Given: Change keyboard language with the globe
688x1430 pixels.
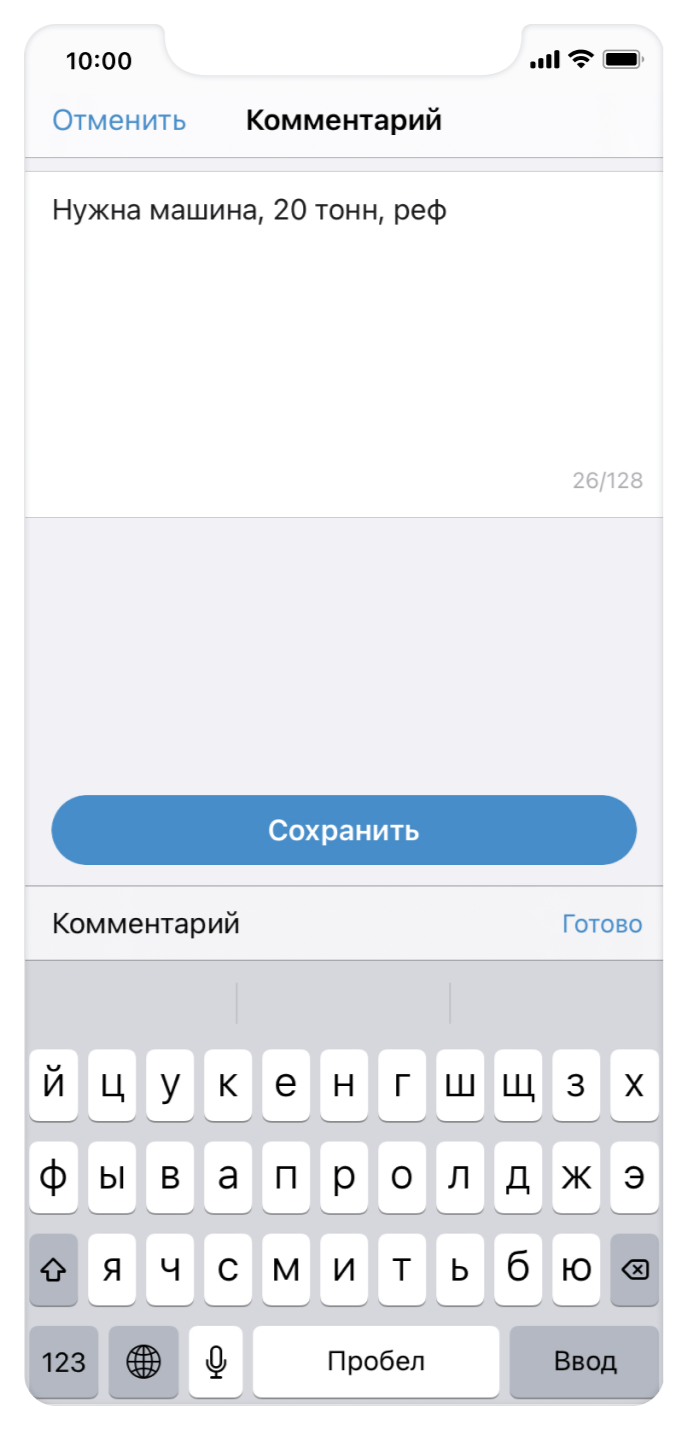Looking at the screenshot, I should [143, 1361].
